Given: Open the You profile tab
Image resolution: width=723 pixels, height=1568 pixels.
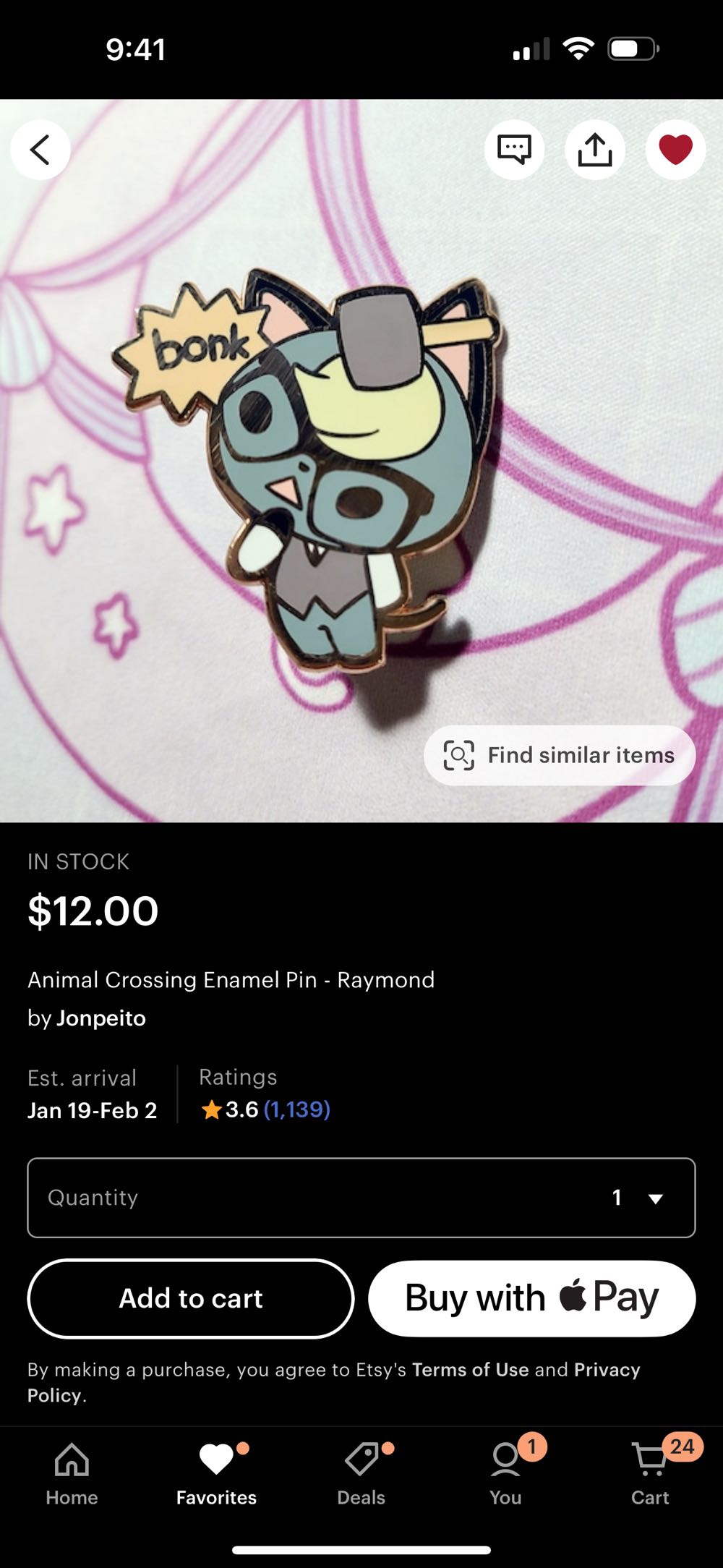Looking at the screenshot, I should tap(505, 1473).
